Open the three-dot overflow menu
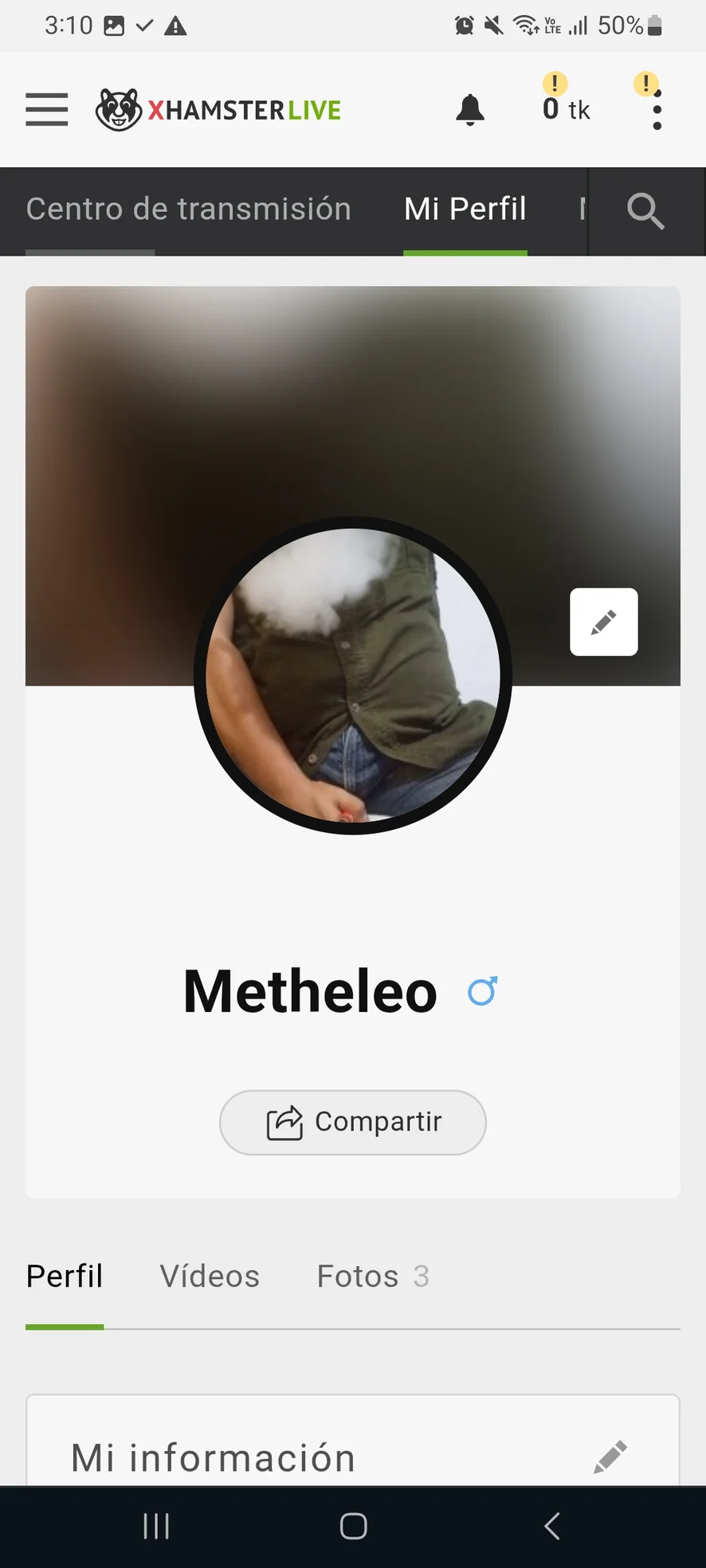706x1568 pixels. click(x=657, y=110)
